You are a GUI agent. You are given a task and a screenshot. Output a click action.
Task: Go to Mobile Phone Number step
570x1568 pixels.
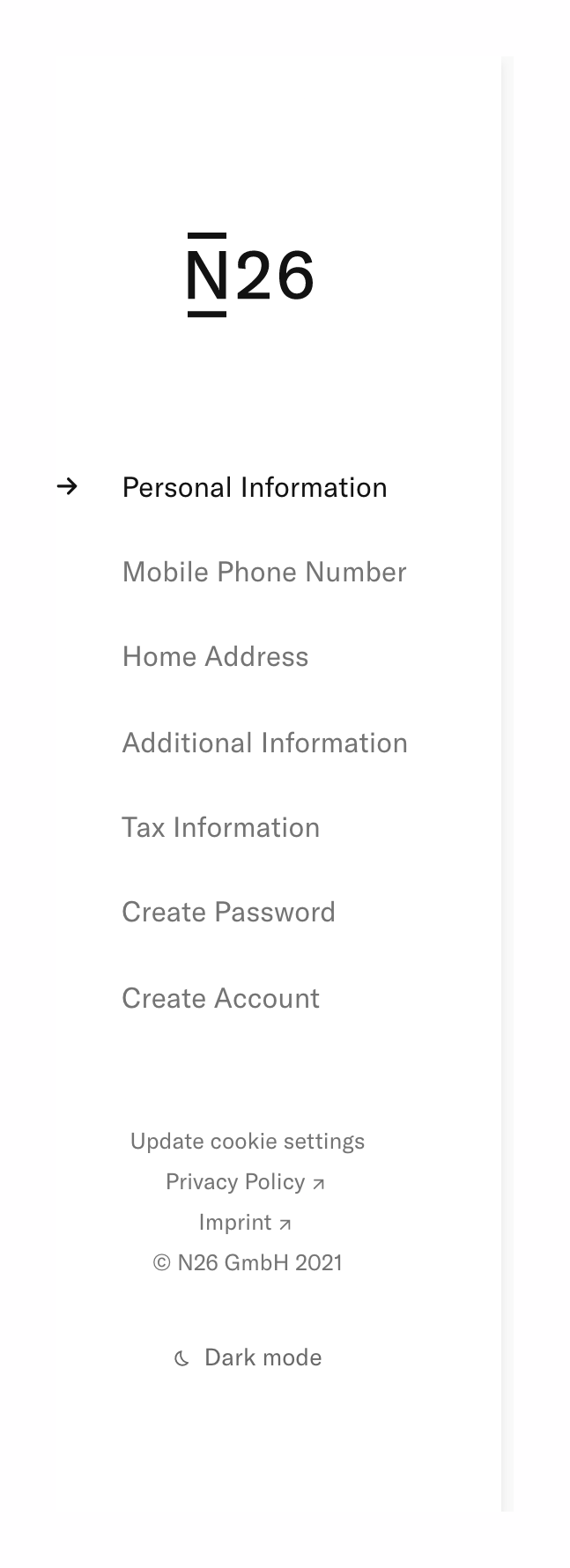pyautogui.click(x=263, y=572)
